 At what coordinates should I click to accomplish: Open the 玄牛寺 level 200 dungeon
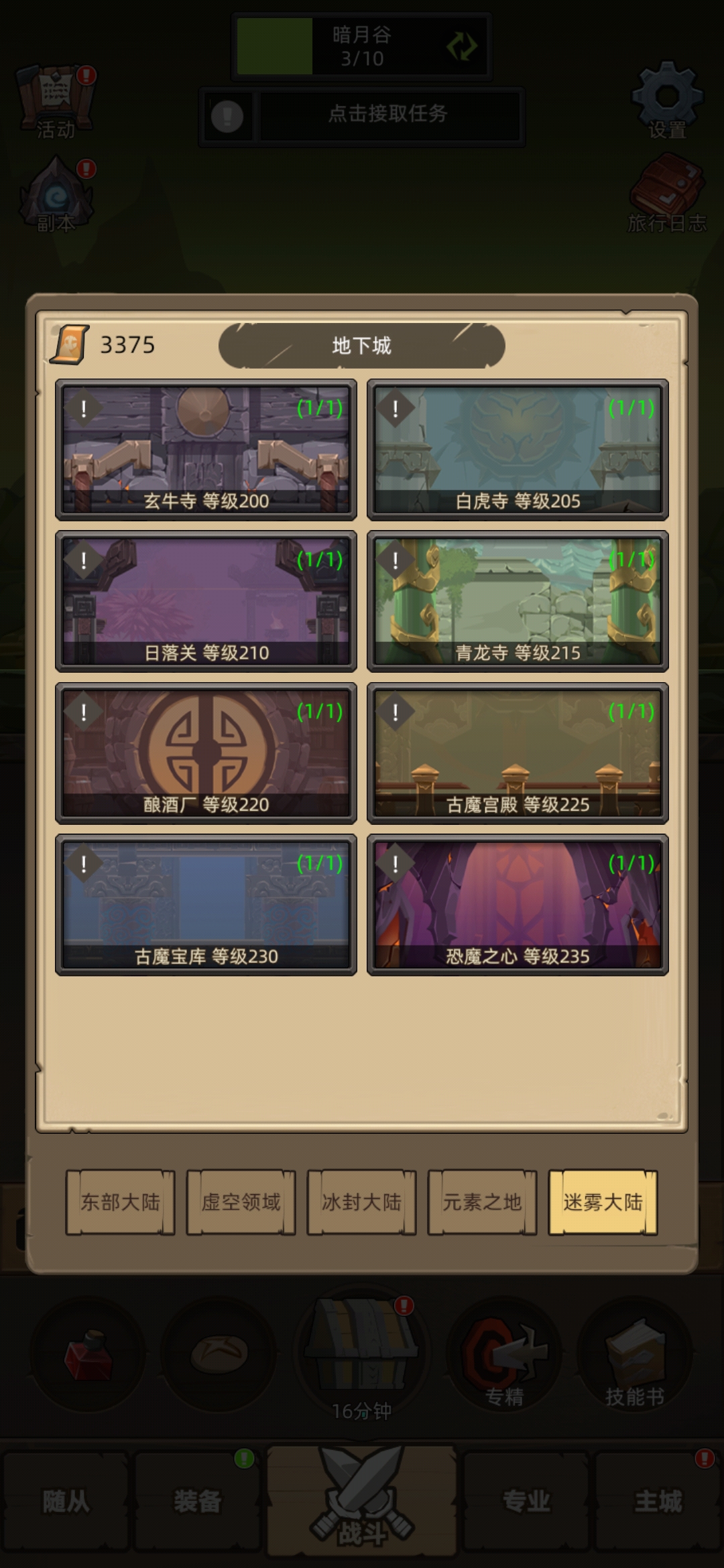click(206, 450)
